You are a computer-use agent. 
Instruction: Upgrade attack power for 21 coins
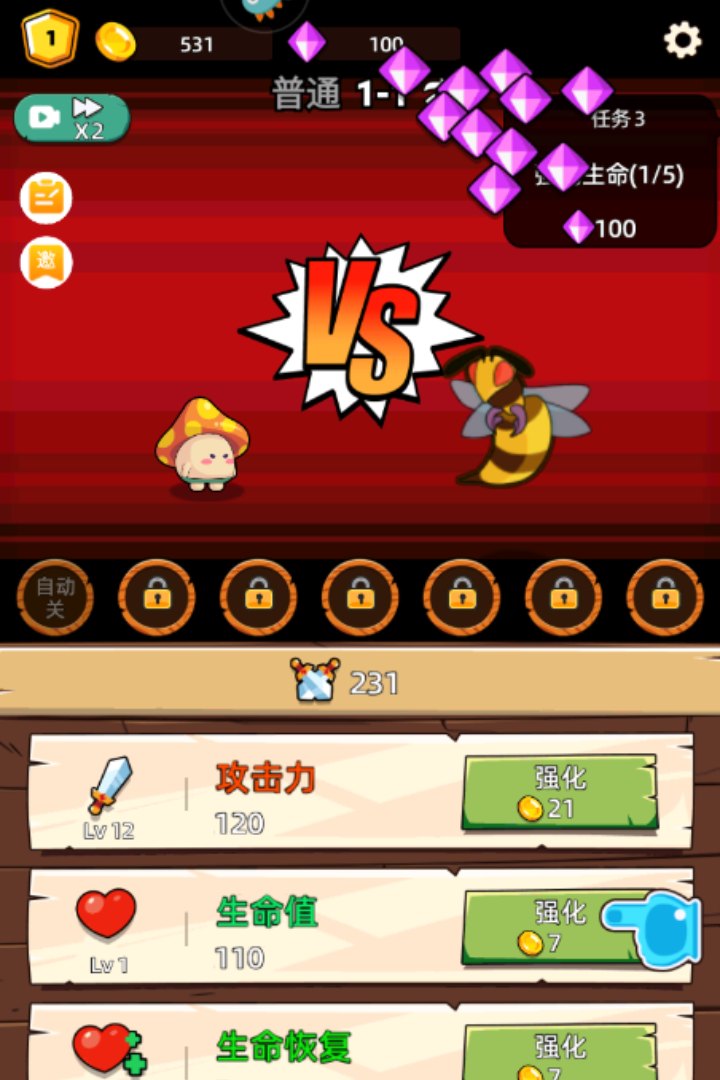[x=559, y=792]
